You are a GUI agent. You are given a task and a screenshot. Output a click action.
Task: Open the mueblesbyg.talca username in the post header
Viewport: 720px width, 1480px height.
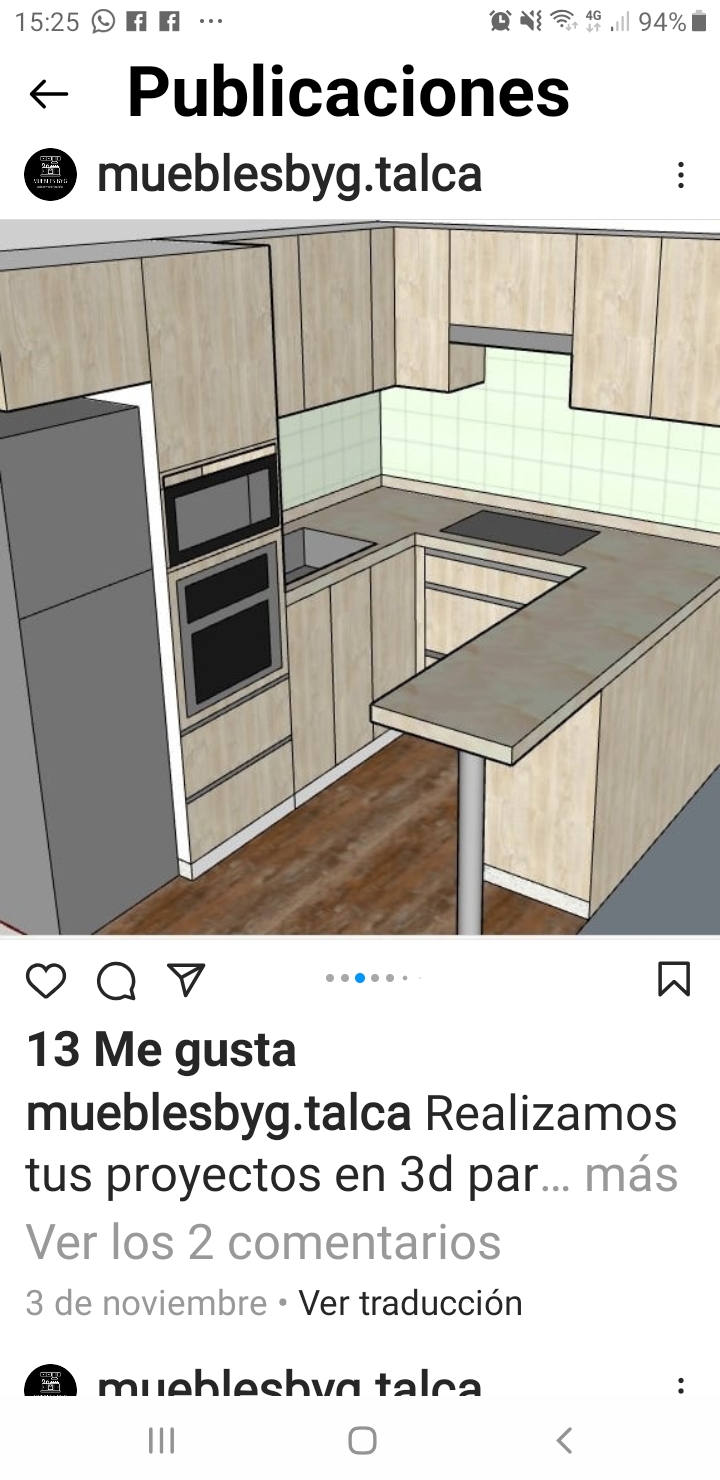tap(289, 175)
